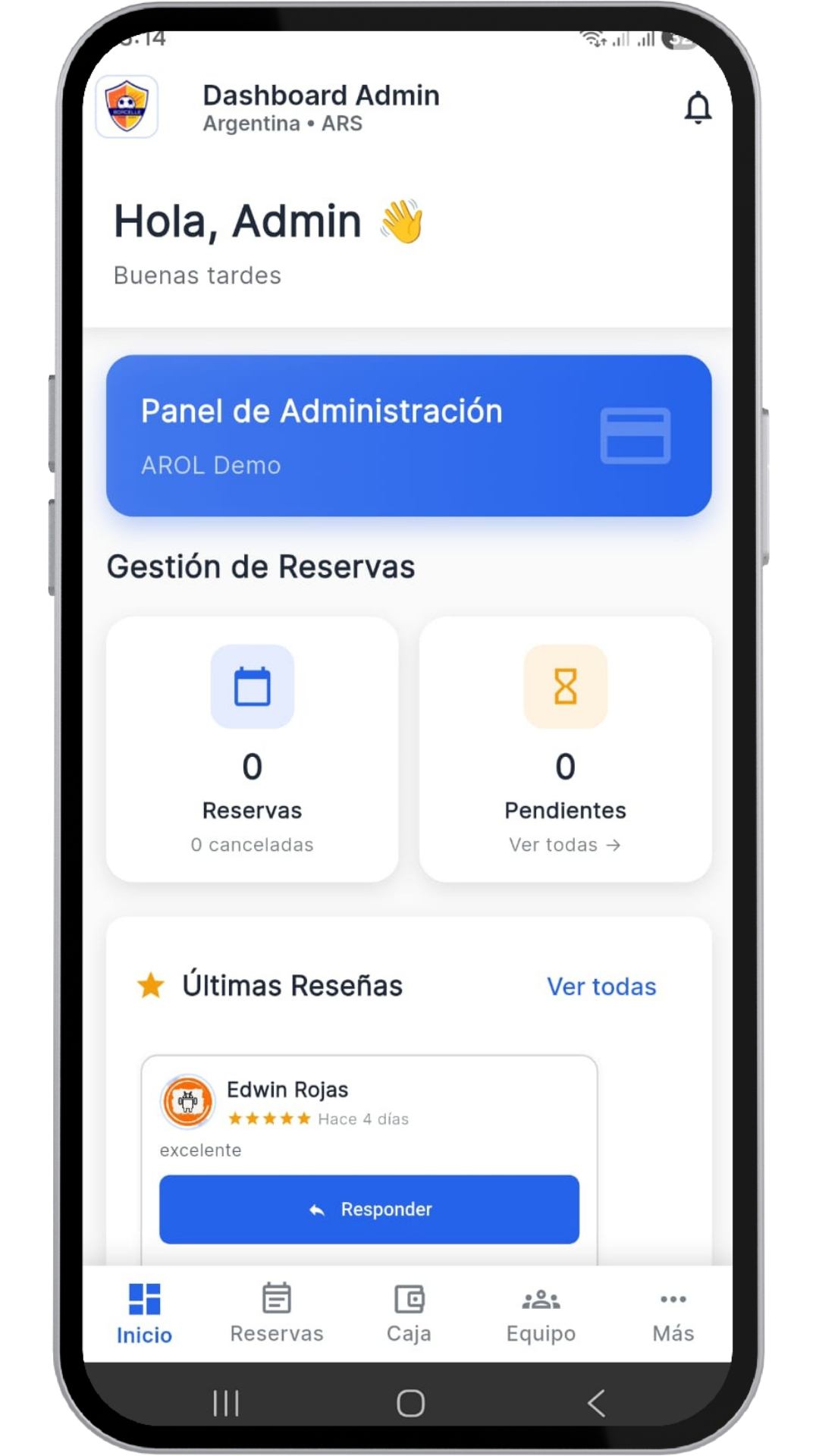819x1456 pixels.
Task: Open the Más menu in the bottom bar
Action: [x=673, y=1314]
